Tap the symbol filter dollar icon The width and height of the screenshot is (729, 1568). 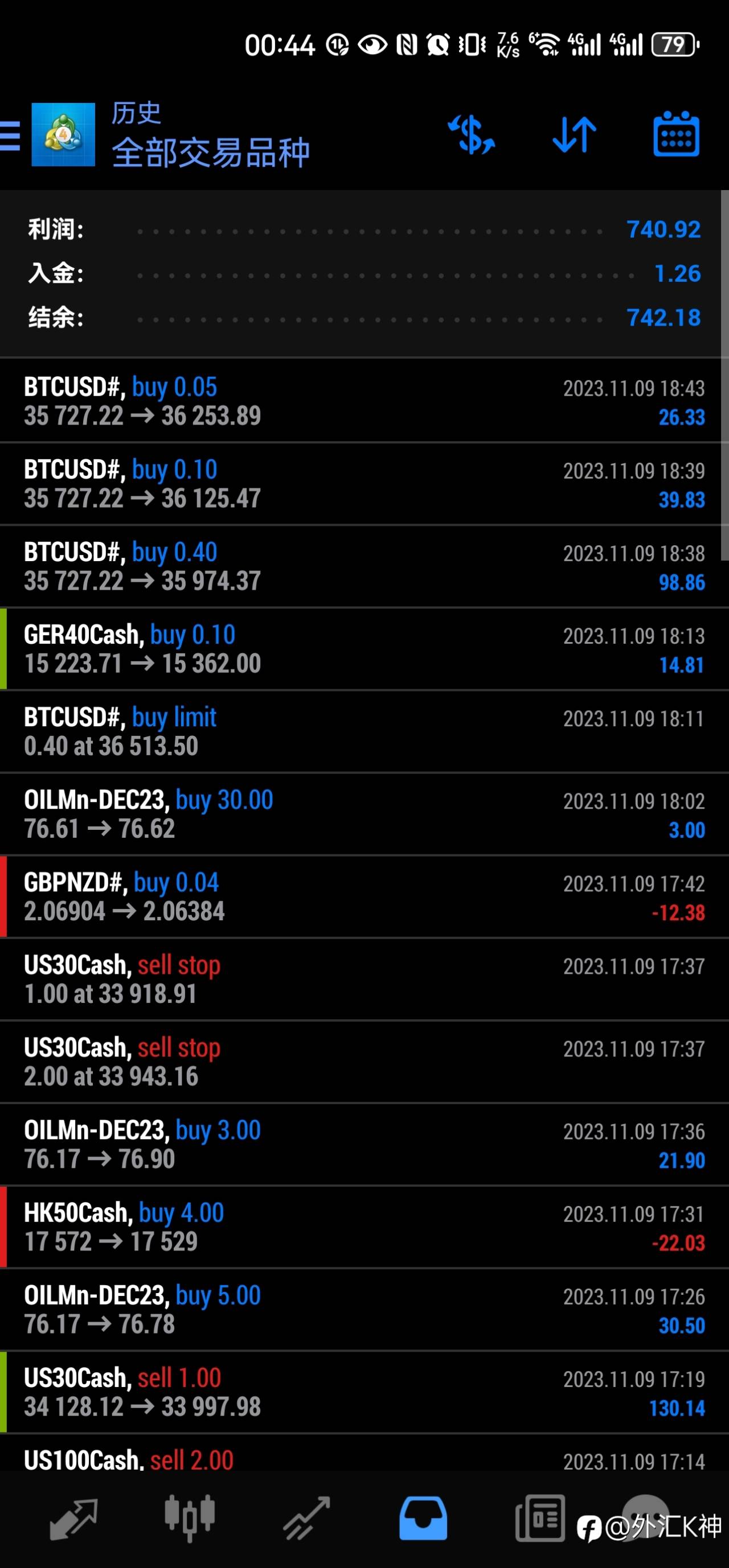coord(472,134)
